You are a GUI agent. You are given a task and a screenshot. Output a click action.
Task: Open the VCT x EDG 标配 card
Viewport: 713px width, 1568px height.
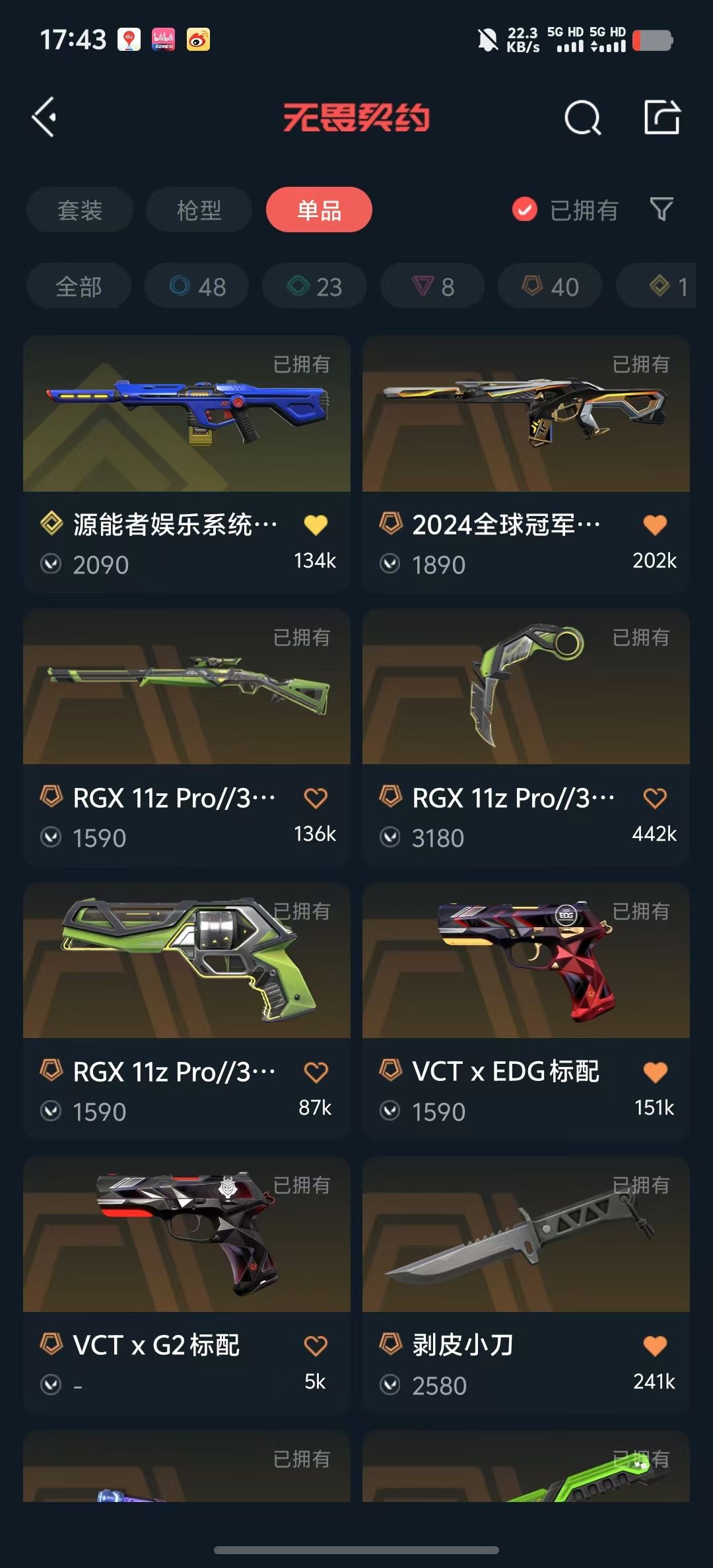526,1012
